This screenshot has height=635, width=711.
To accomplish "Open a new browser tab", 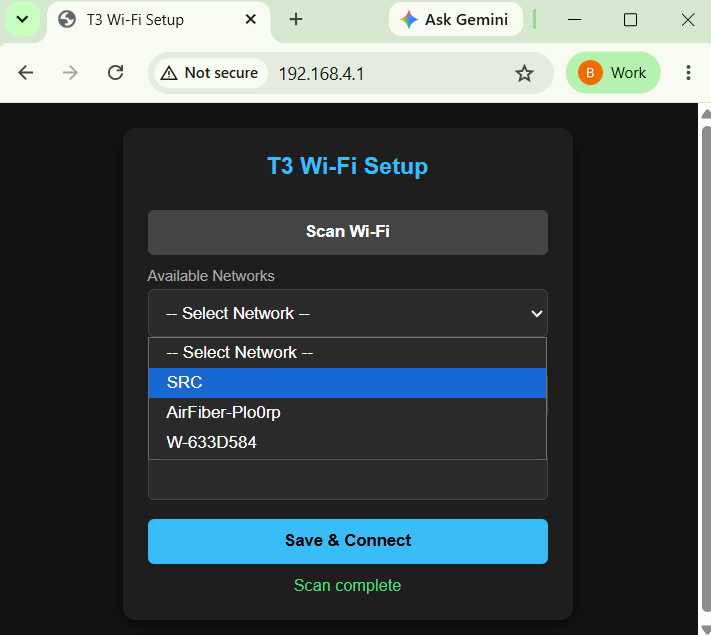I will point(296,20).
